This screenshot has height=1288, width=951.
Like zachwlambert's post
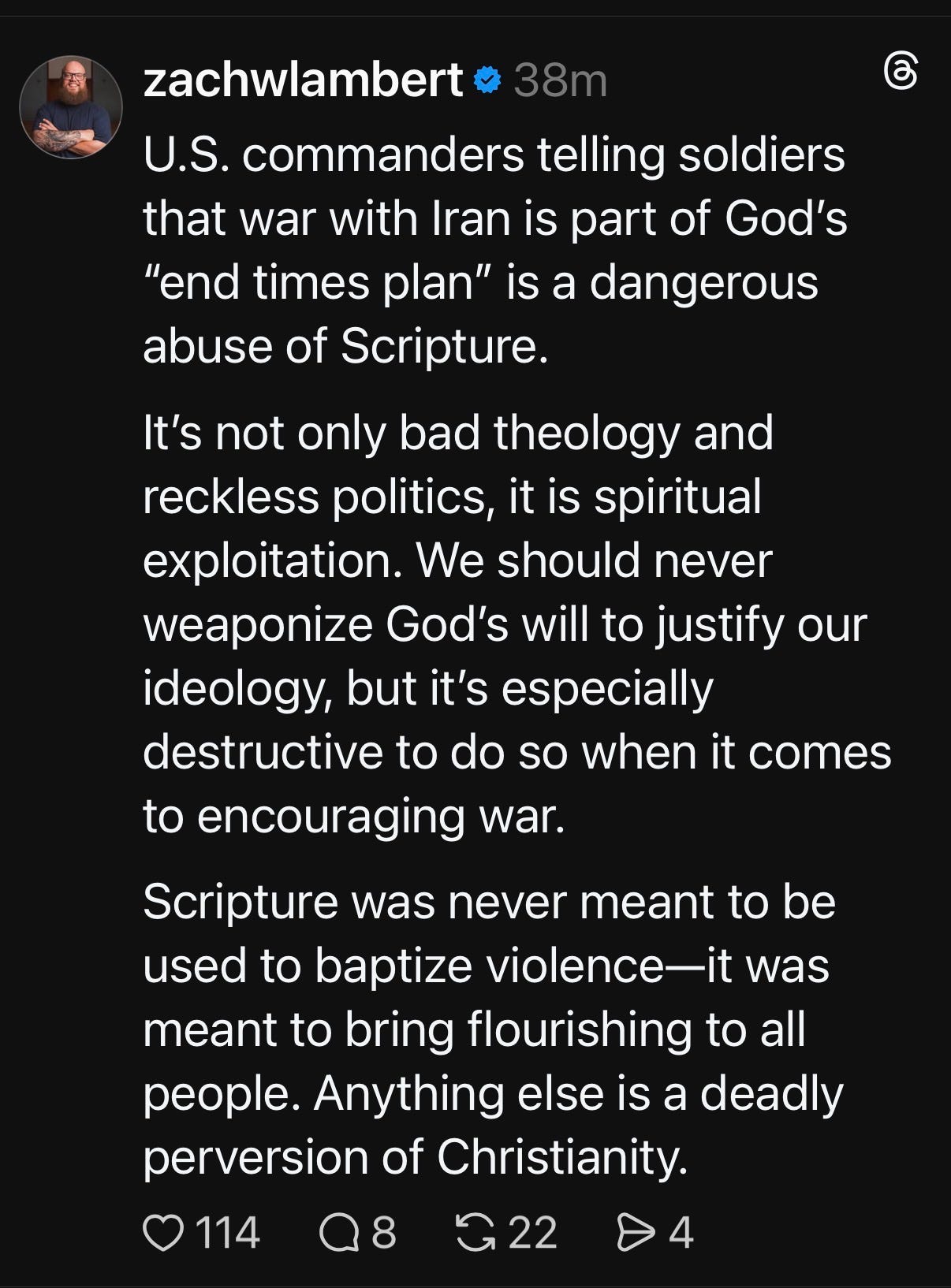point(162,1233)
